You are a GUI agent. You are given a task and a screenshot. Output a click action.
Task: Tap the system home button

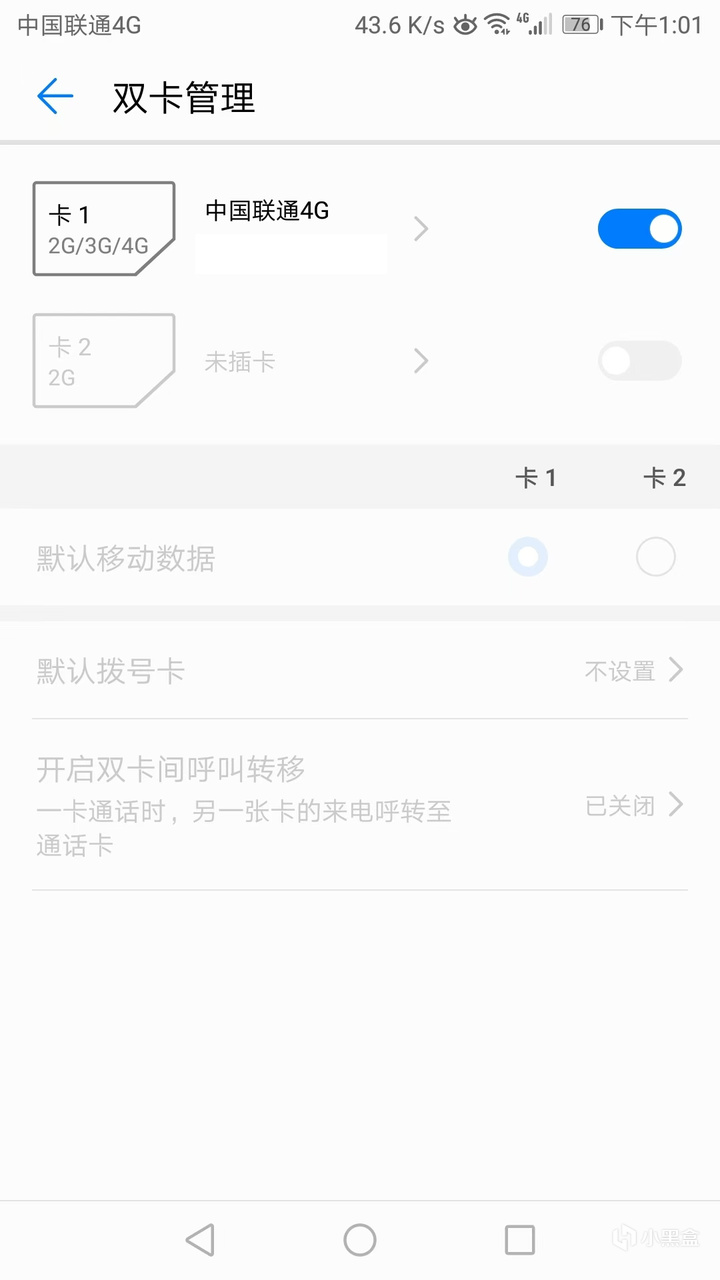tap(360, 1240)
